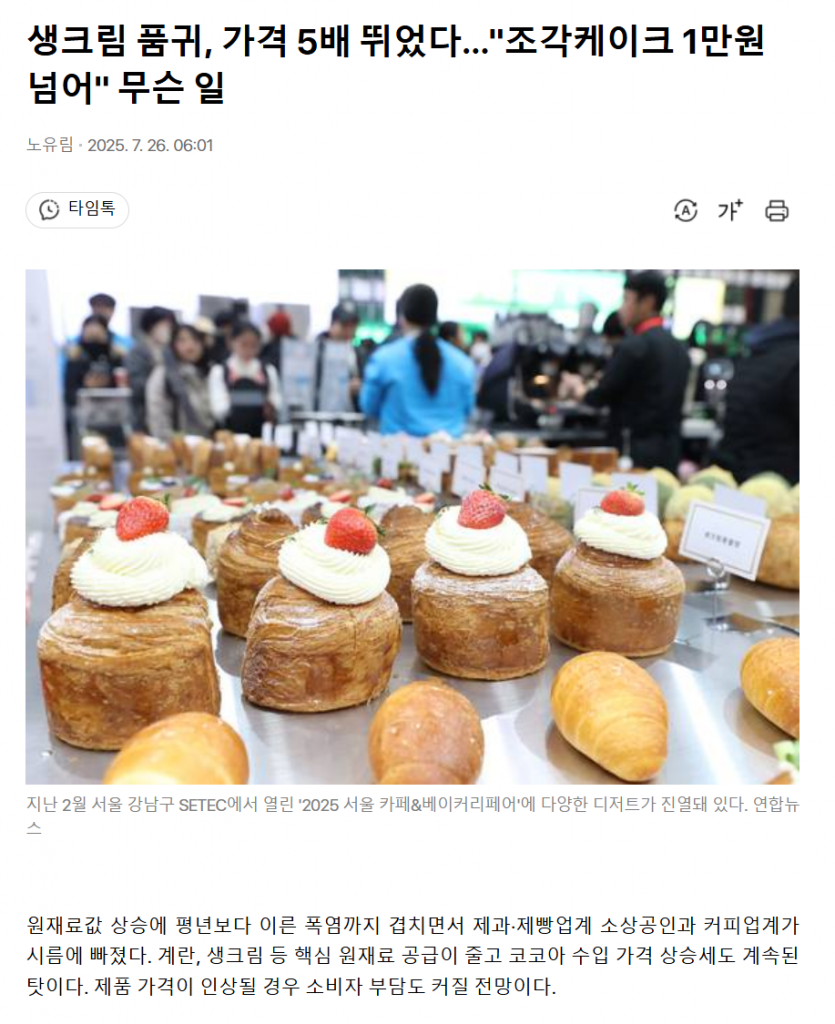Viewport: 835px width, 1024px height.
Task: Tap the AI summary icon
Action: (x=685, y=210)
